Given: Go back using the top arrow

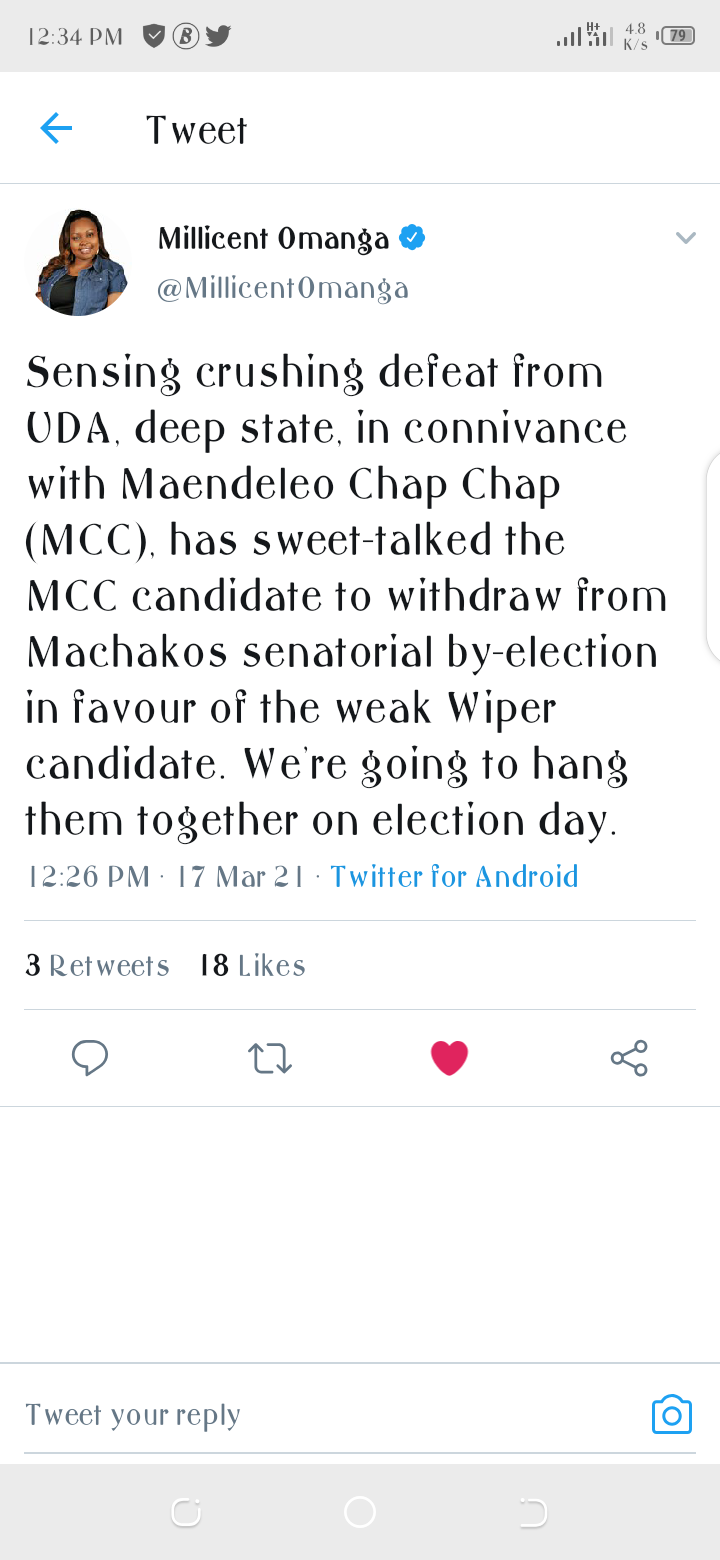Looking at the screenshot, I should point(56,128).
